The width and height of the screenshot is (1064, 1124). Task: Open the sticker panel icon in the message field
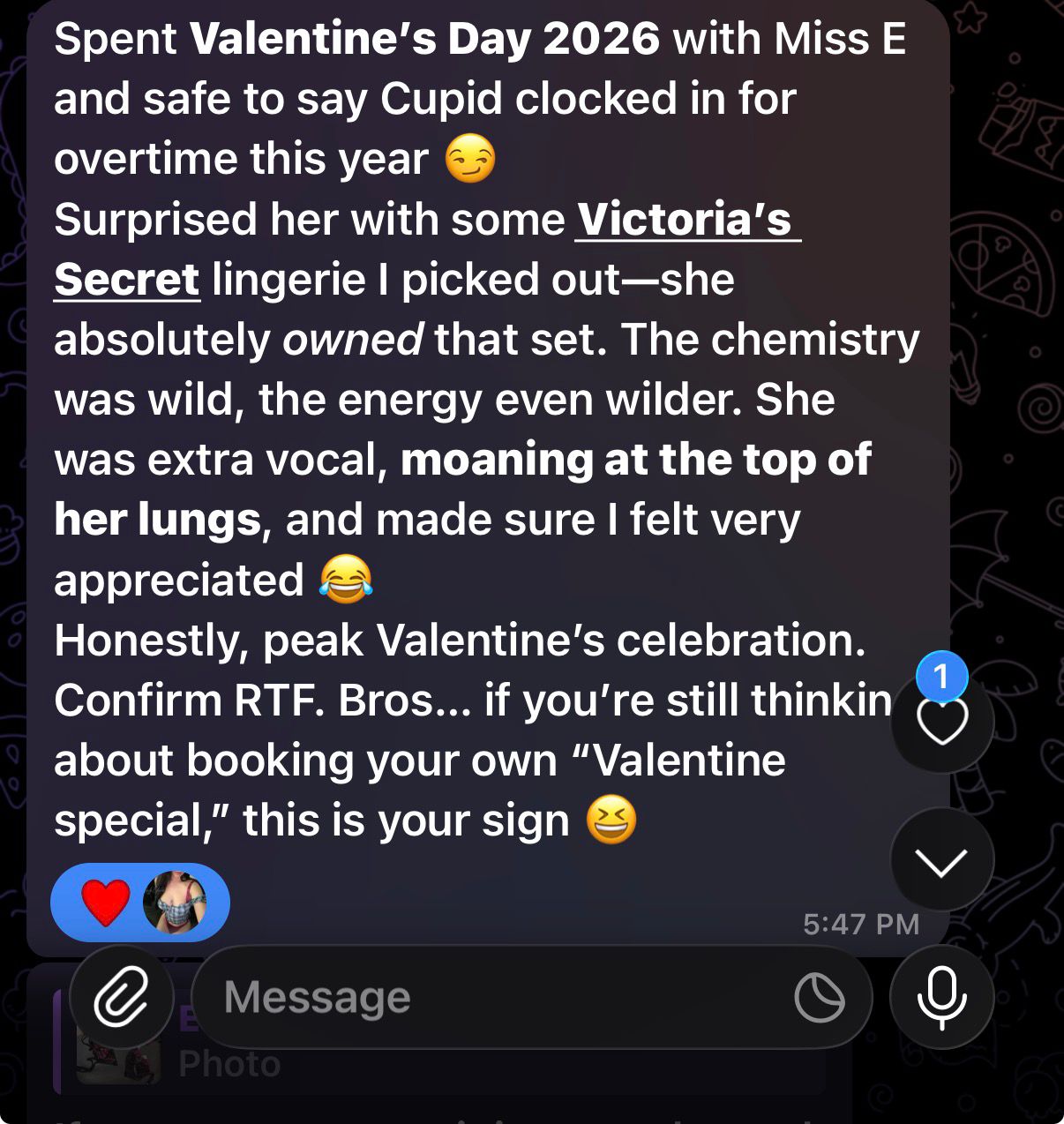click(819, 998)
